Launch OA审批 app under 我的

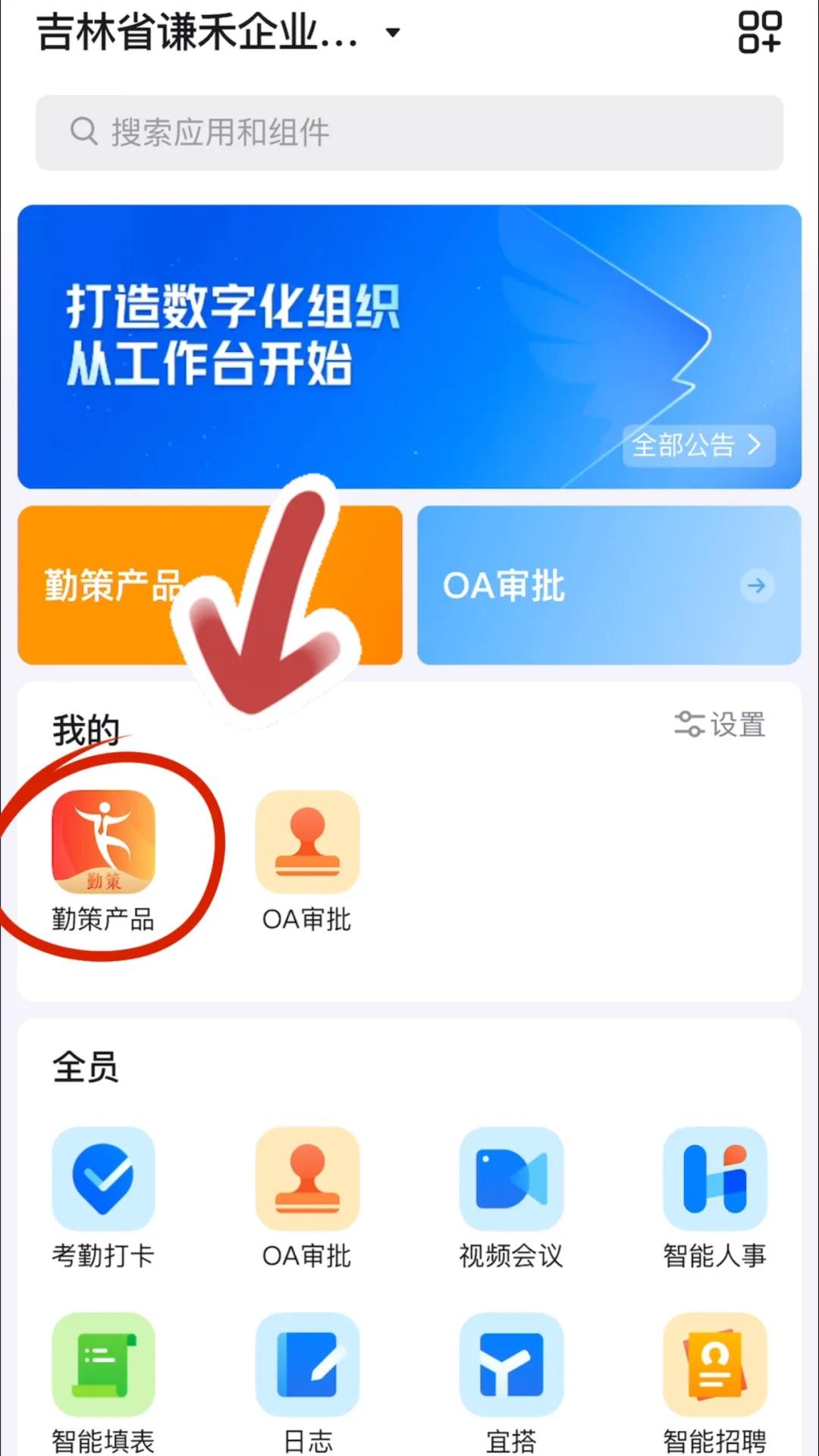point(307,843)
